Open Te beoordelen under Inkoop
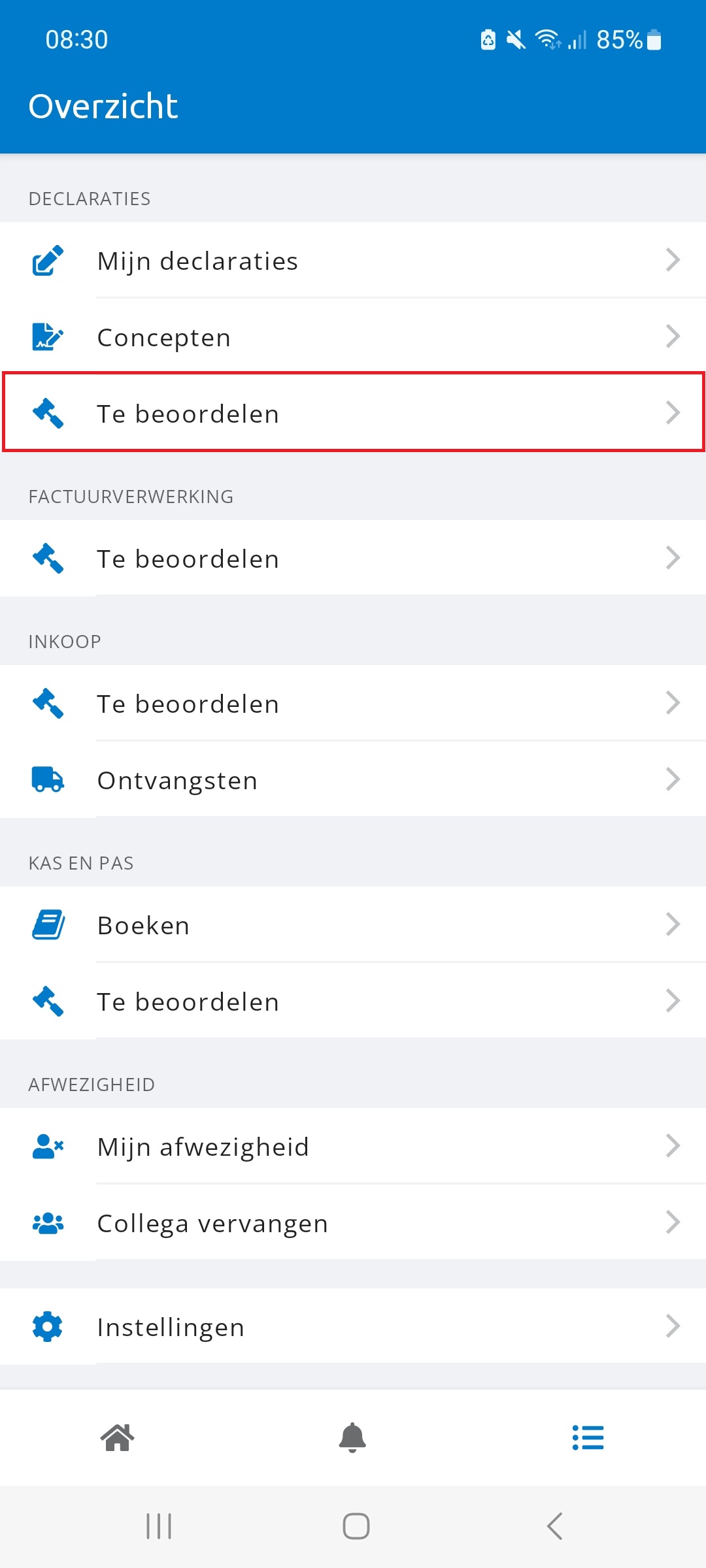 353,703
